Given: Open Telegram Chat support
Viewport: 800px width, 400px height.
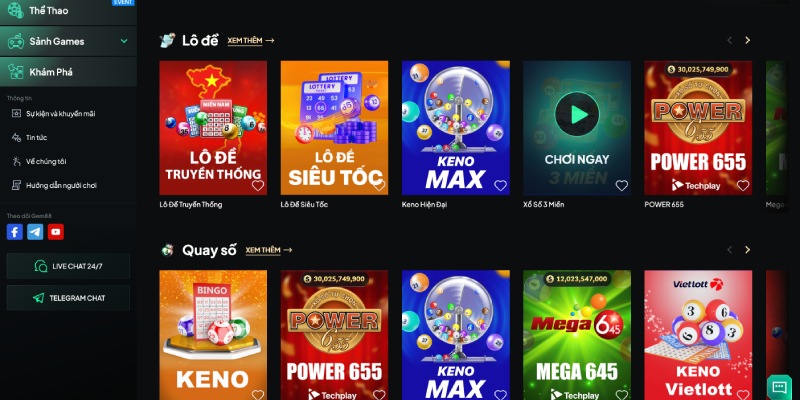Looking at the screenshot, I should pyautogui.click(x=68, y=298).
